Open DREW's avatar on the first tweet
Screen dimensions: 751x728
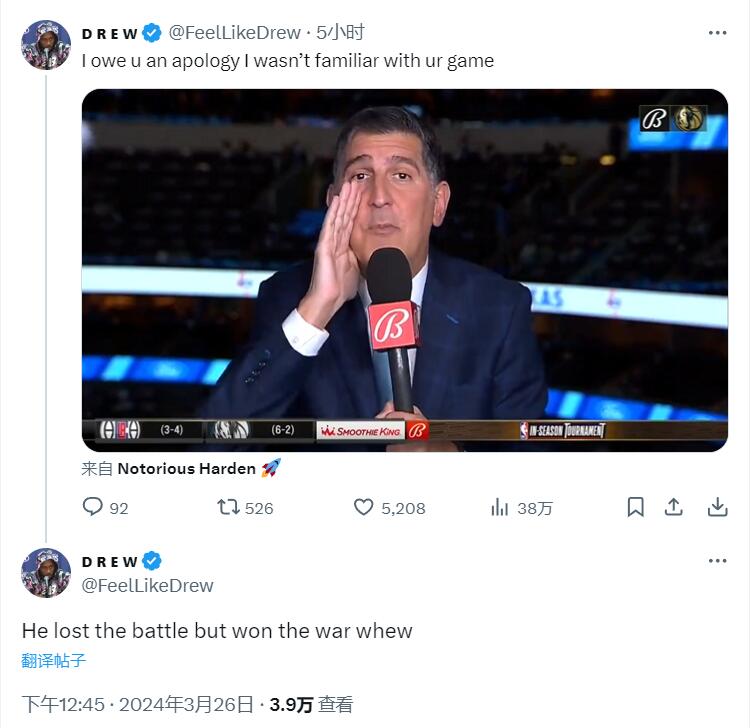[x=46, y=45]
